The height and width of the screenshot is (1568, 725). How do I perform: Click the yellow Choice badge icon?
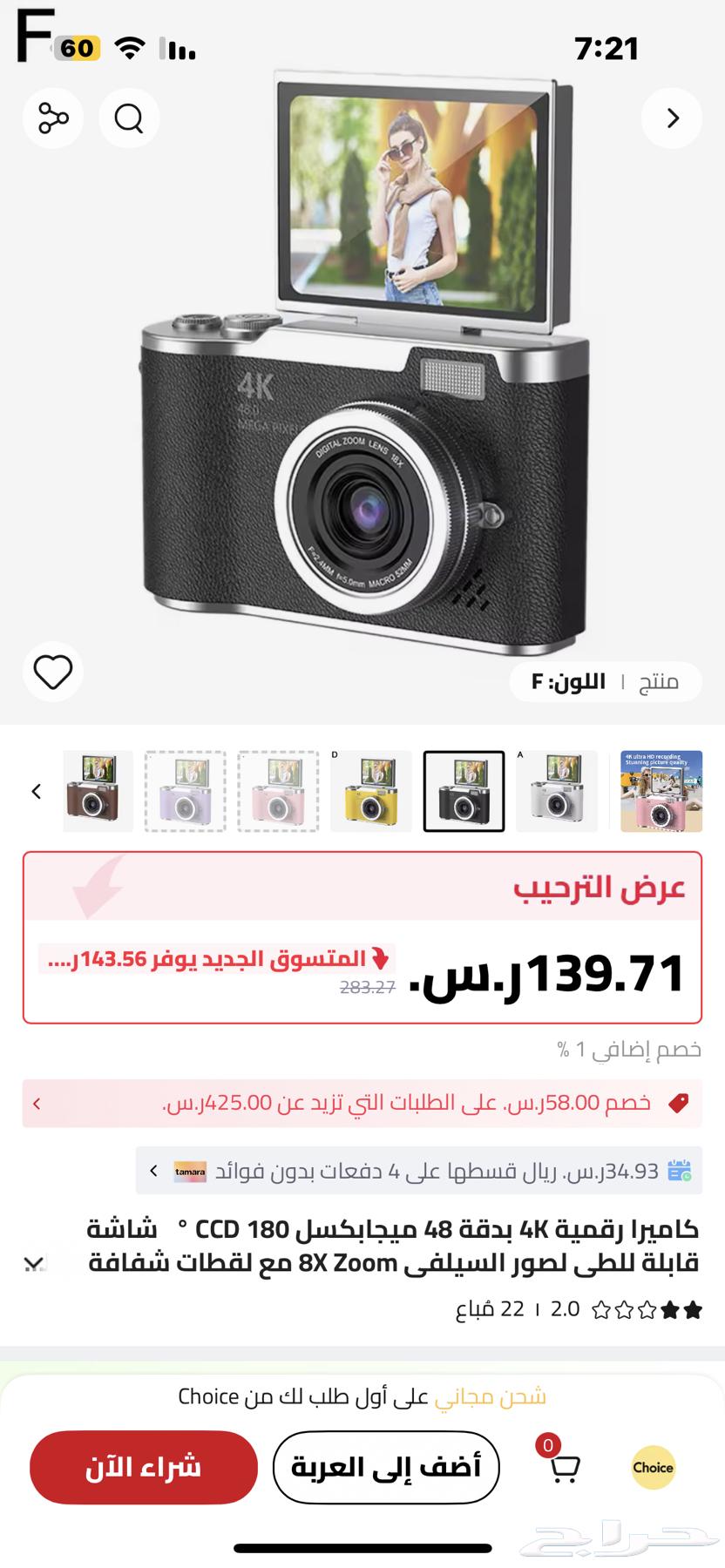pos(652,1468)
